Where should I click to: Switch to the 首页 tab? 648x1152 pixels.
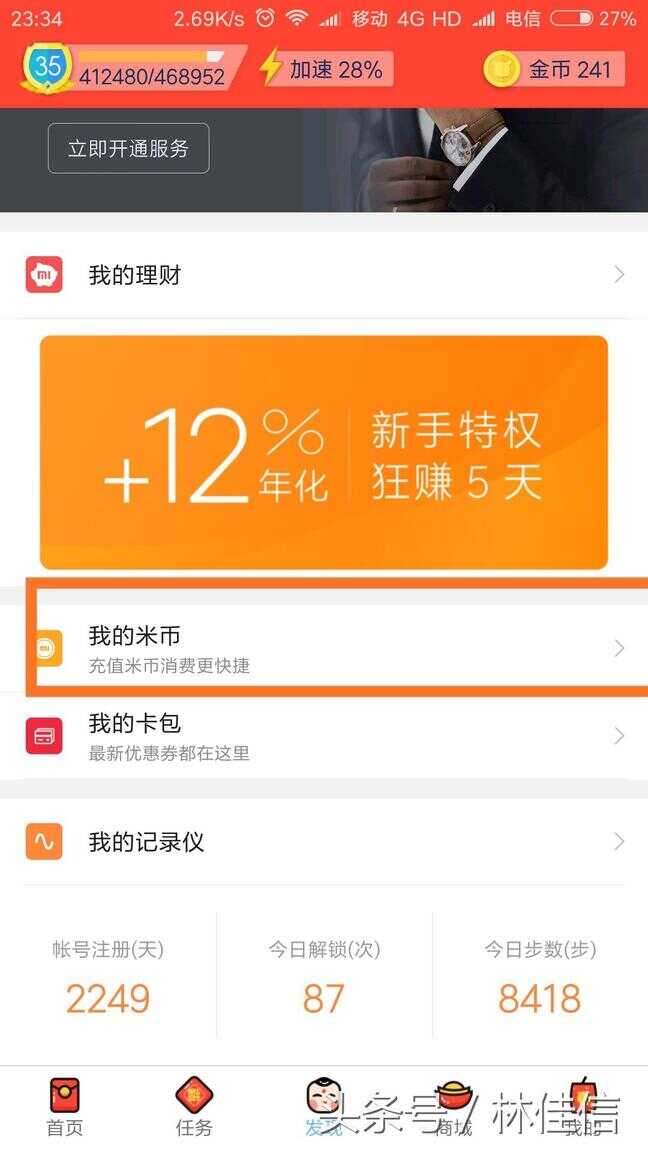click(x=65, y=1108)
